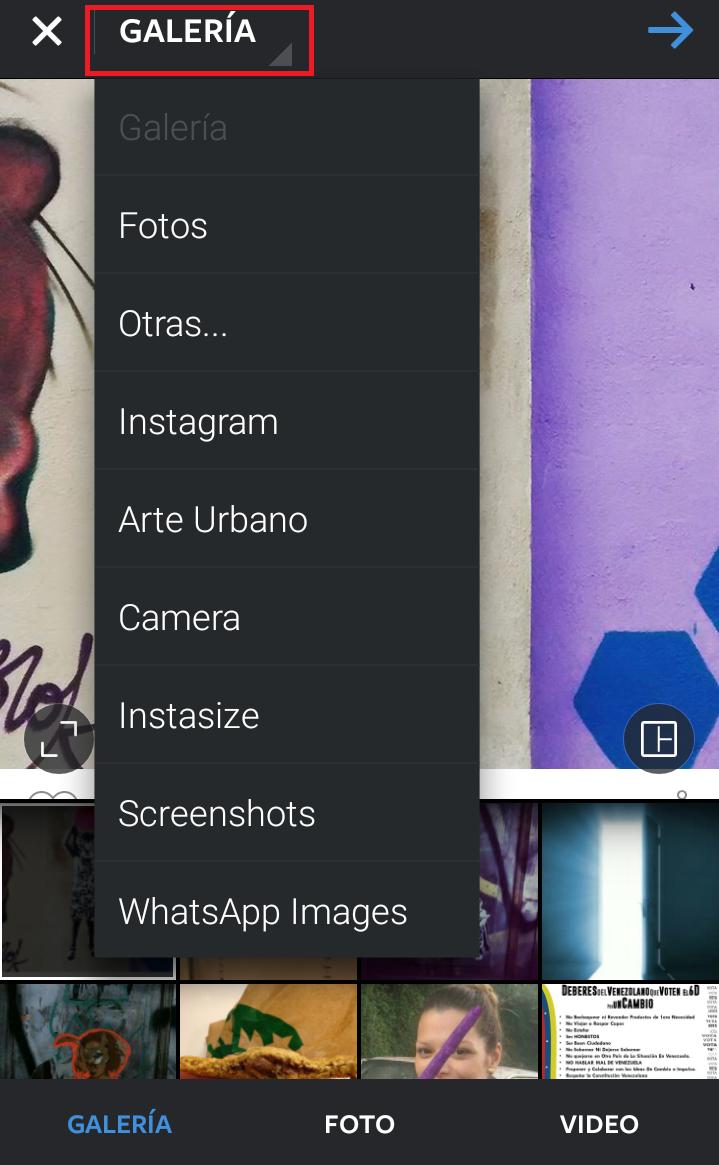Open the Instagram folder
719x1165 pixels.
(x=286, y=422)
